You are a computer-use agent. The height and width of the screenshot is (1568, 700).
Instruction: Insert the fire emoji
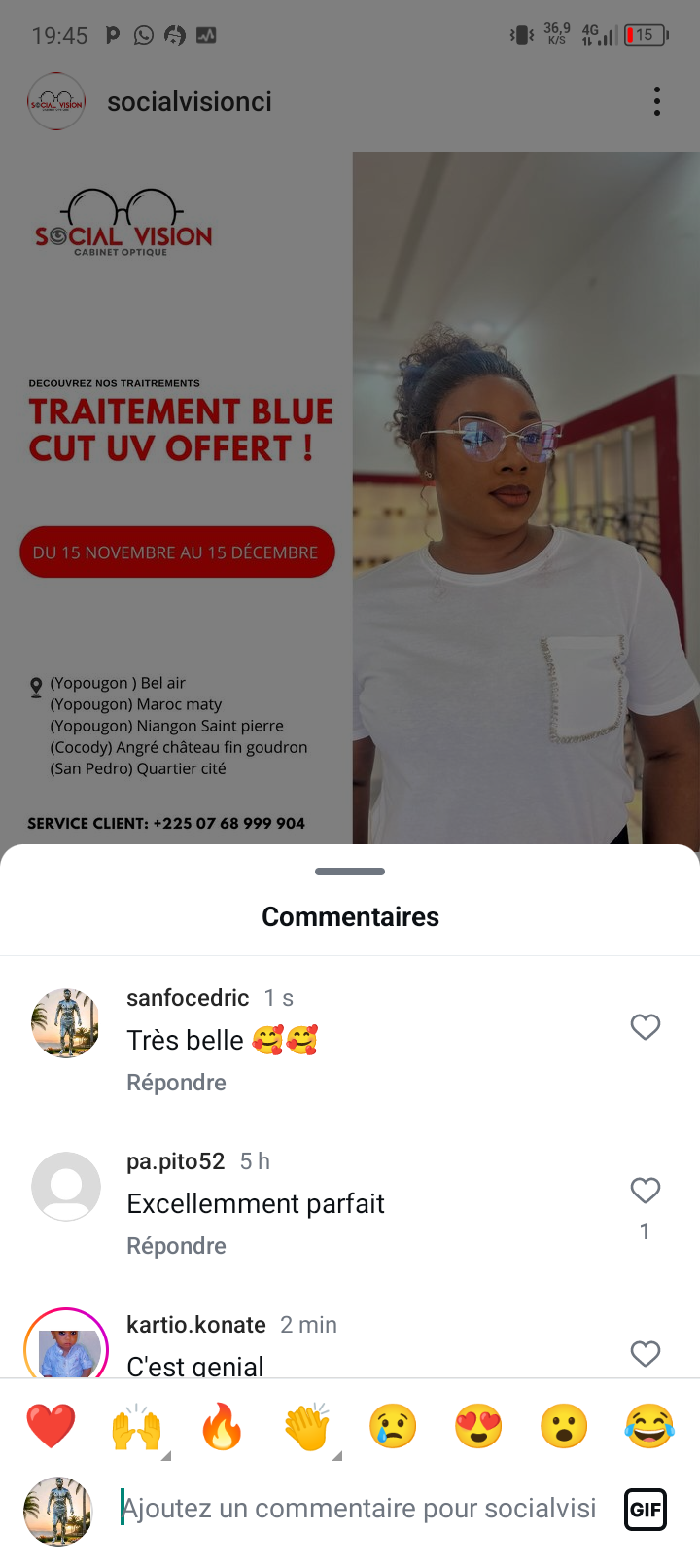click(x=222, y=1427)
